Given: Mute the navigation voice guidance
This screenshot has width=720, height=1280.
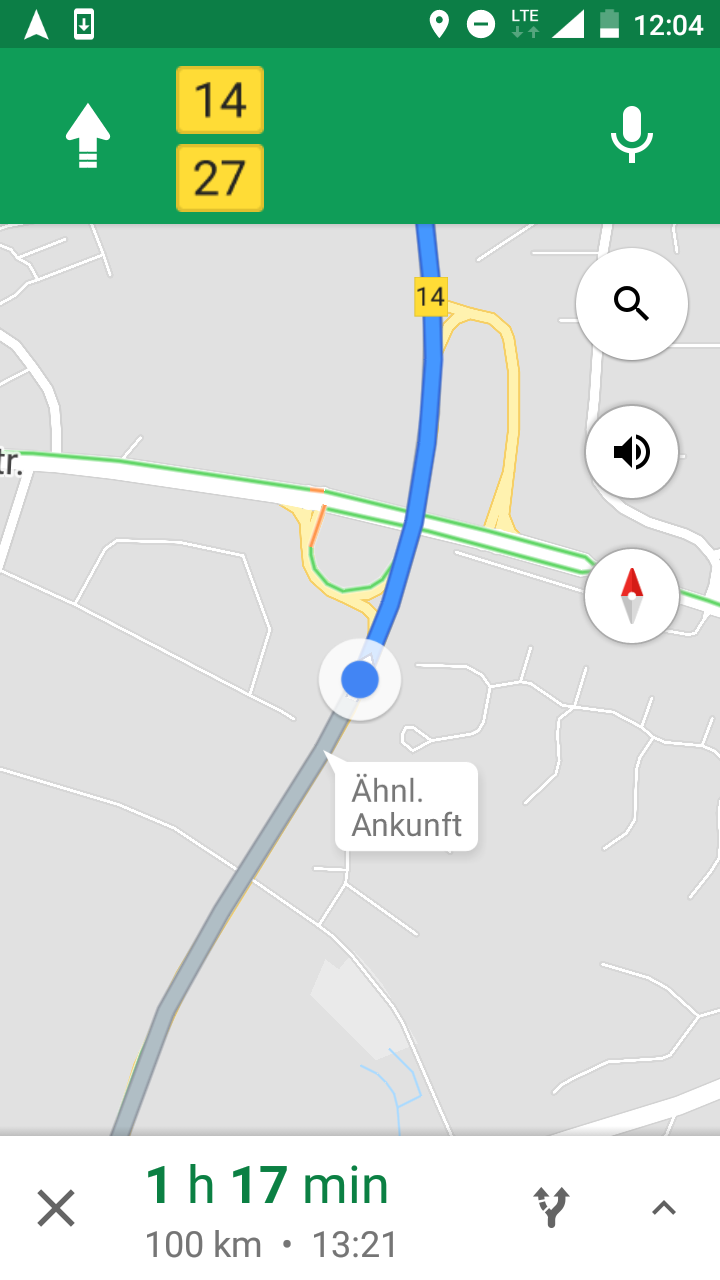Looking at the screenshot, I should tap(631, 452).
